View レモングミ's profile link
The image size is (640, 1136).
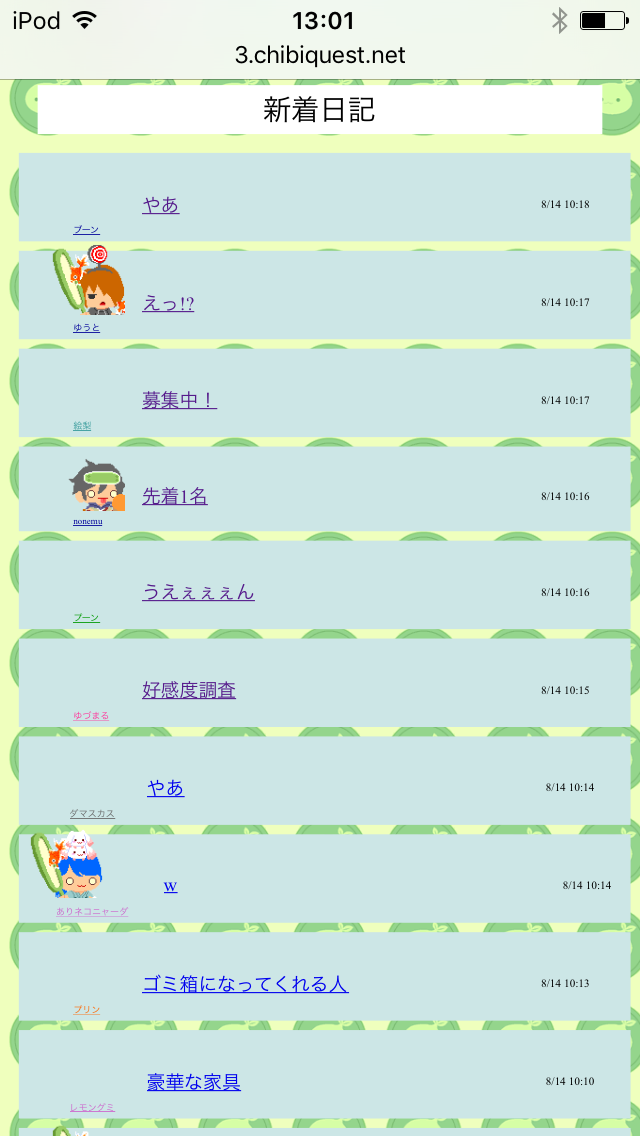(92, 1107)
